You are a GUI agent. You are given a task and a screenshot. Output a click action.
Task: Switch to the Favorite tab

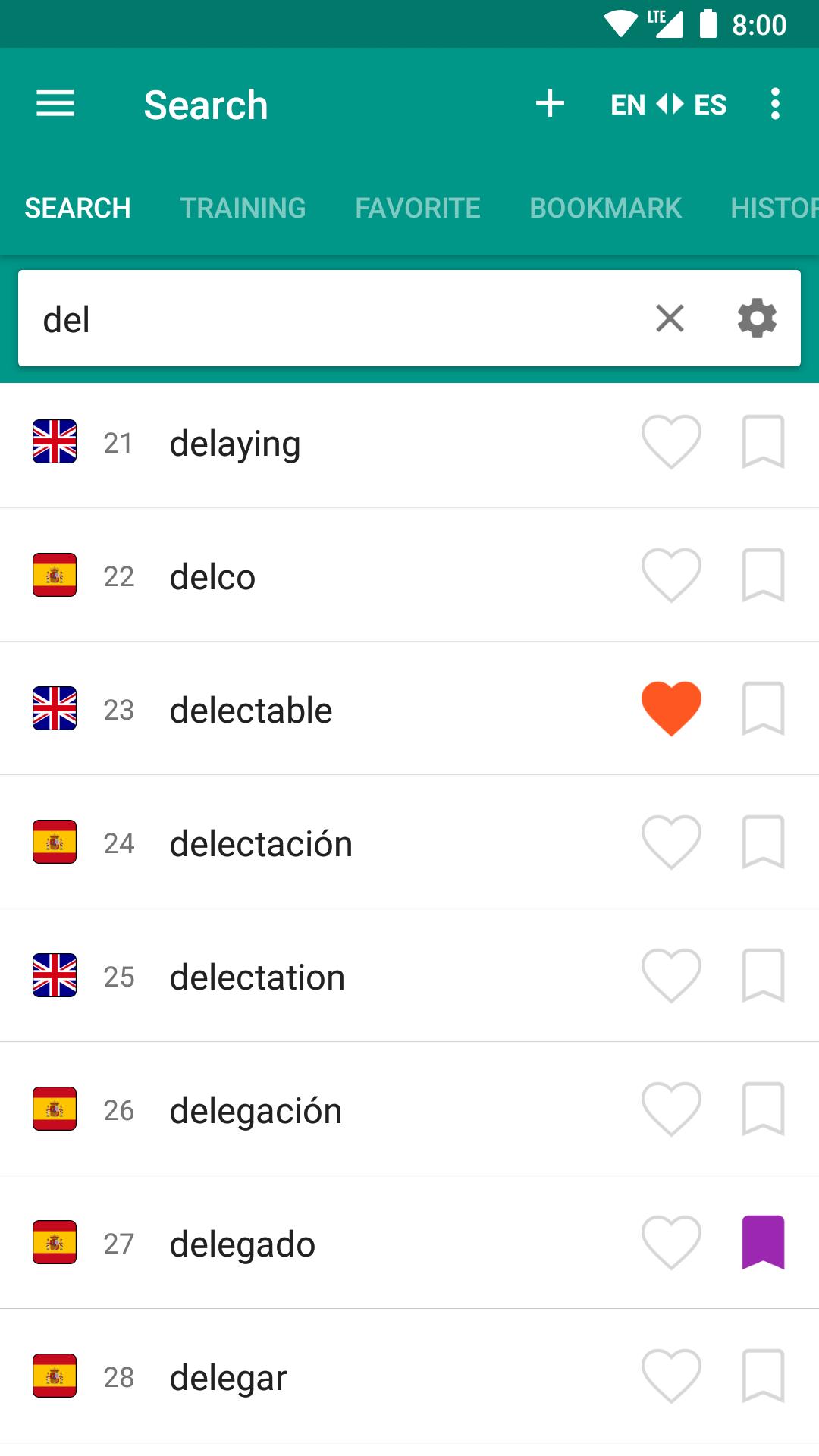click(418, 208)
